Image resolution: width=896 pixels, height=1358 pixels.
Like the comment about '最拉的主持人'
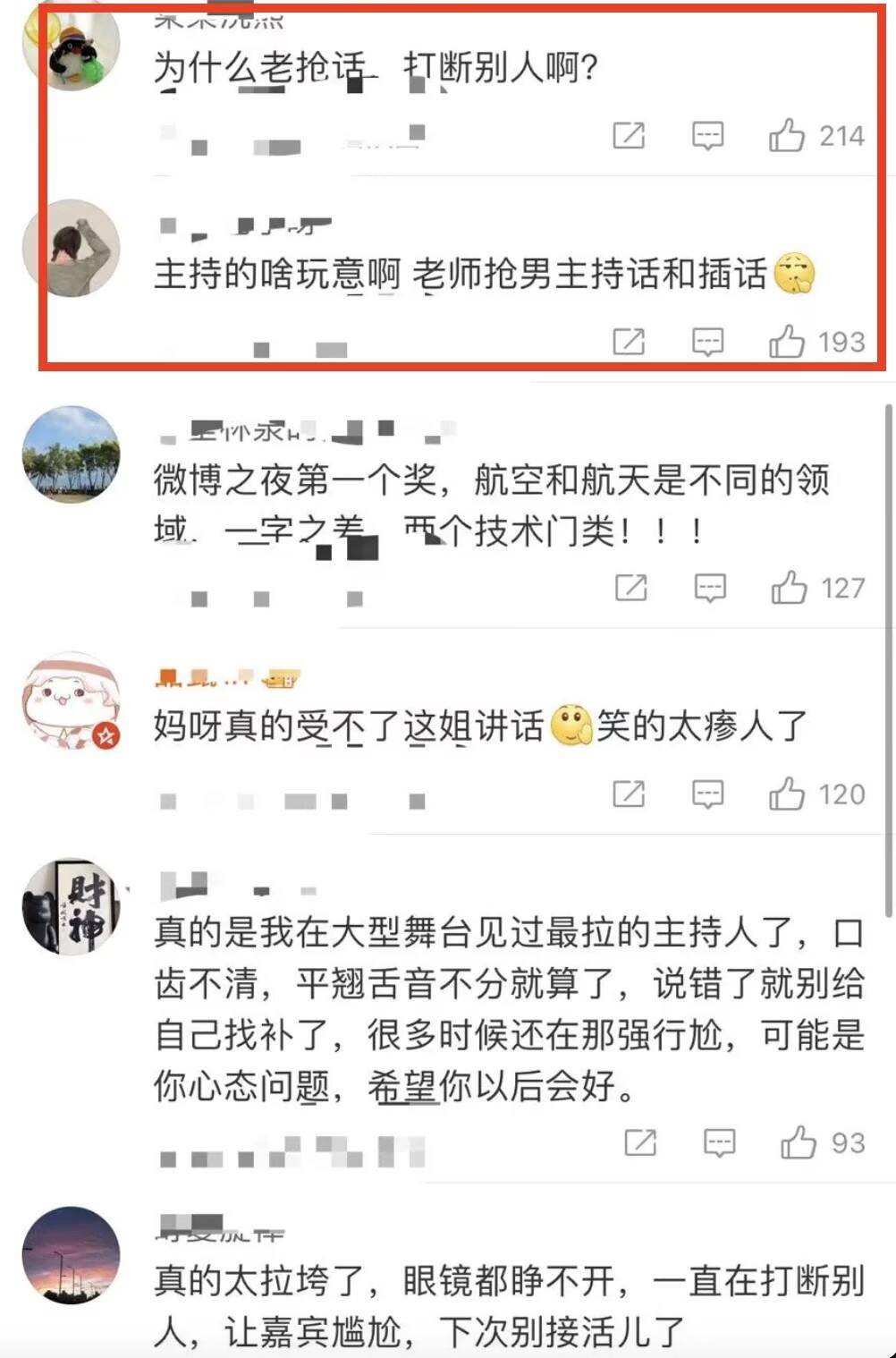[799, 1142]
